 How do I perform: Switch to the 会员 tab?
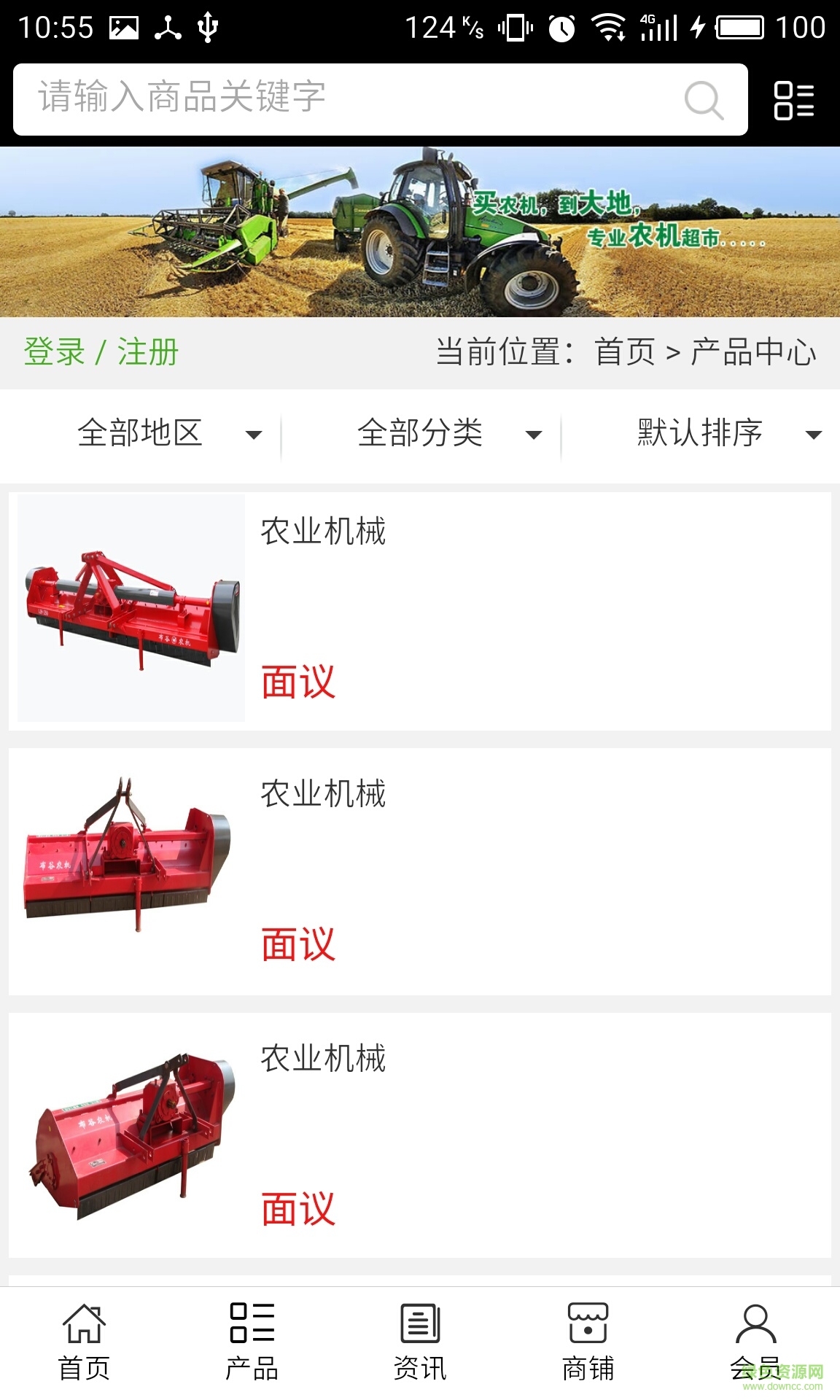point(755,1342)
